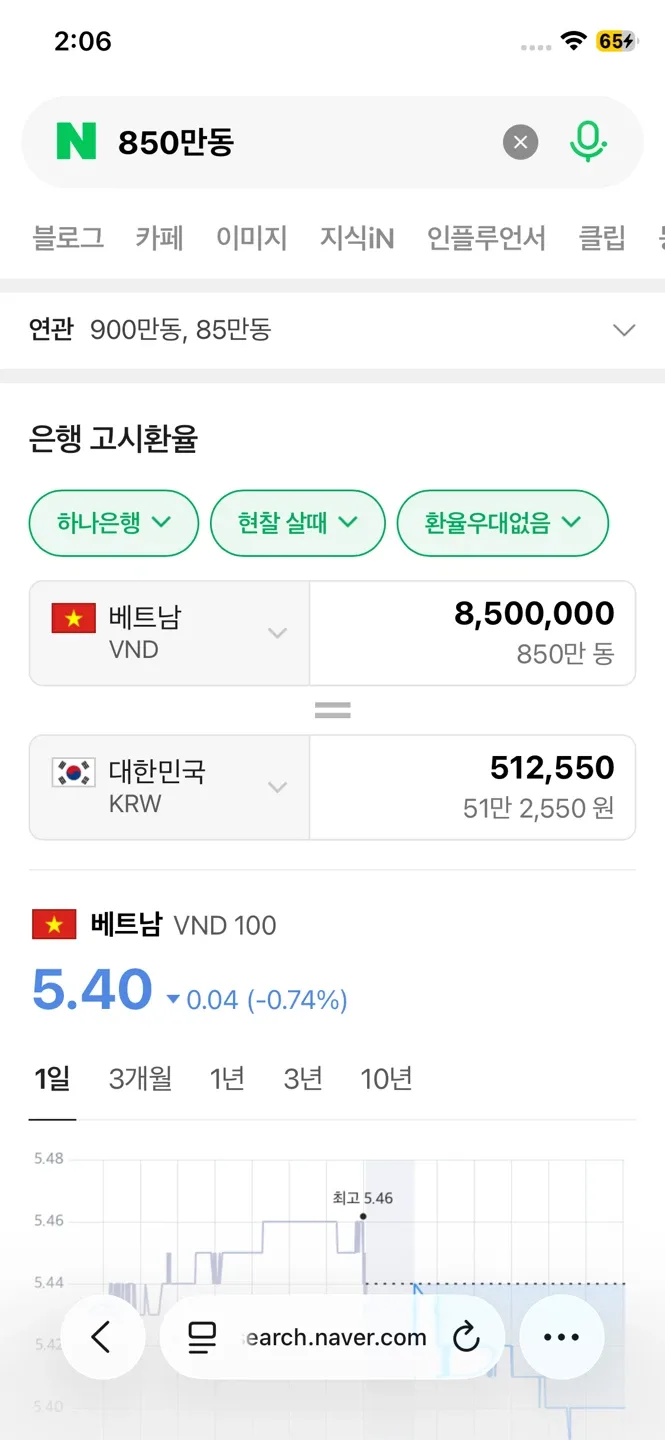Open the browser three-dot menu
The height and width of the screenshot is (1440, 665).
[561, 1337]
